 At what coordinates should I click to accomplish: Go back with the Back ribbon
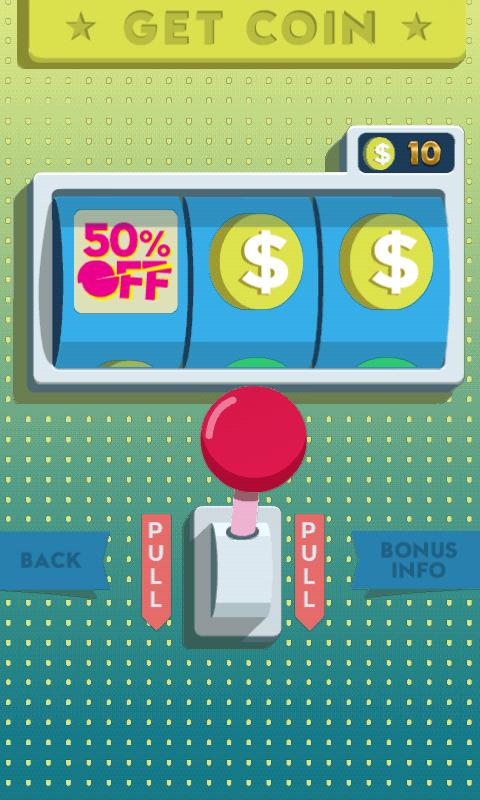coord(54,560)
